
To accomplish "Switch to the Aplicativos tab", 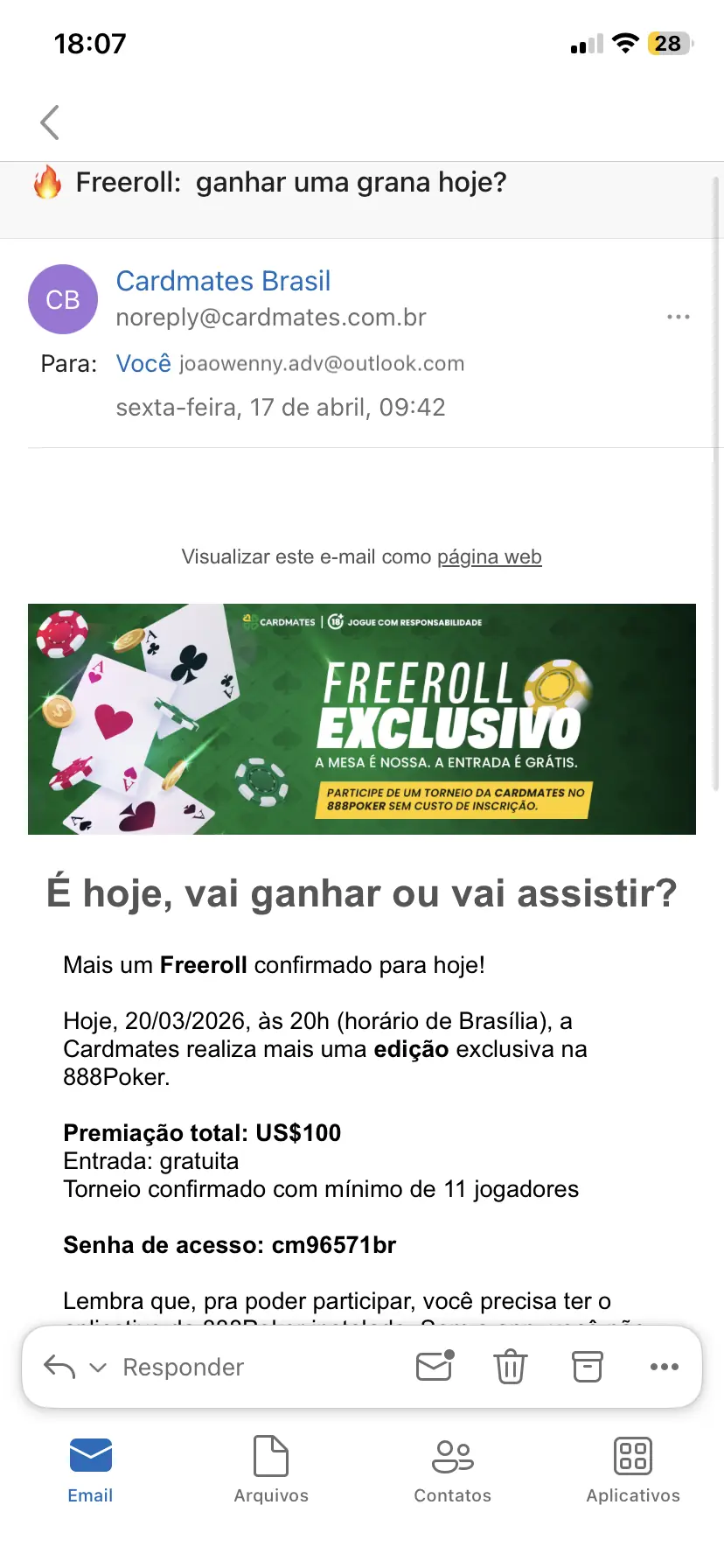I will click(x=633, y=1470).
